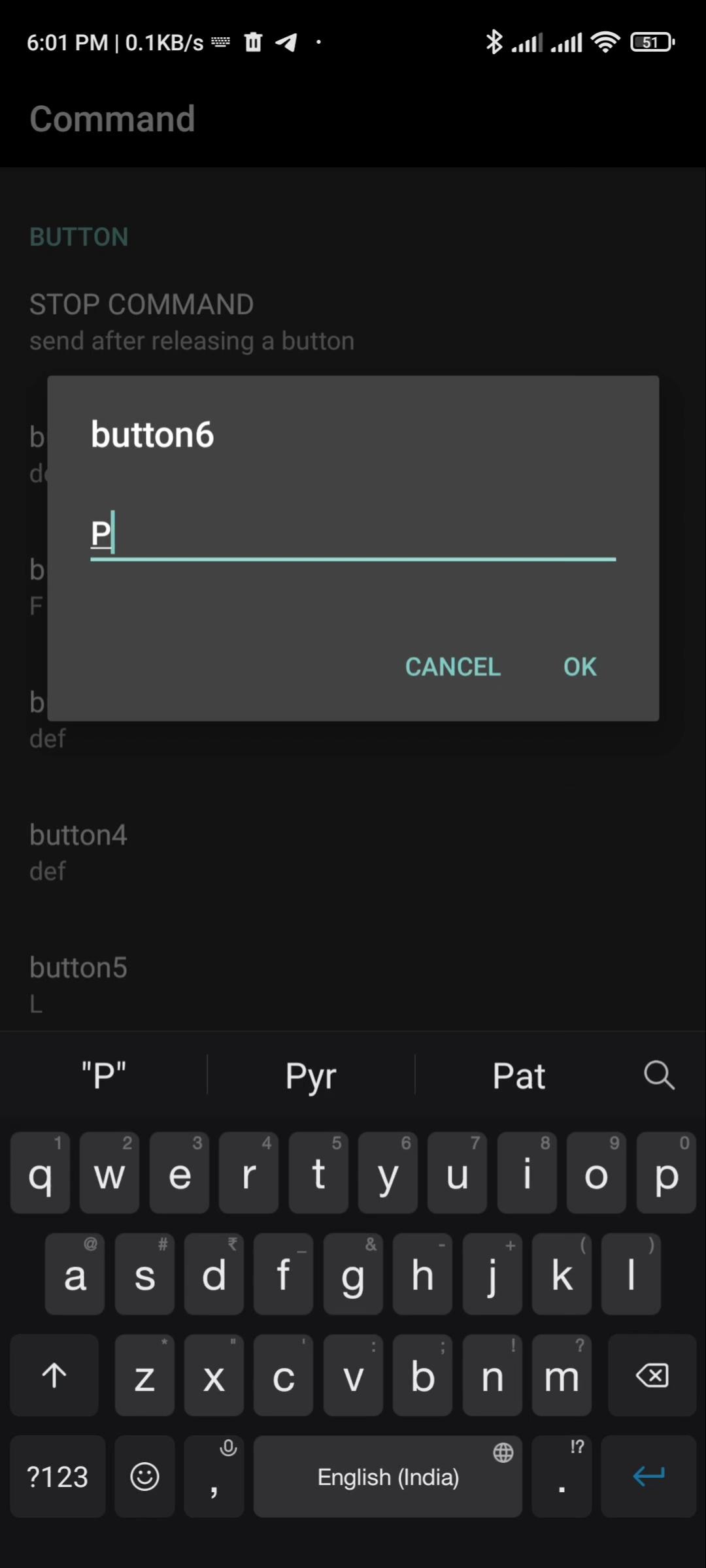
Task: Tap the search icon in the suggestion bar
Action: point(658,1075)
